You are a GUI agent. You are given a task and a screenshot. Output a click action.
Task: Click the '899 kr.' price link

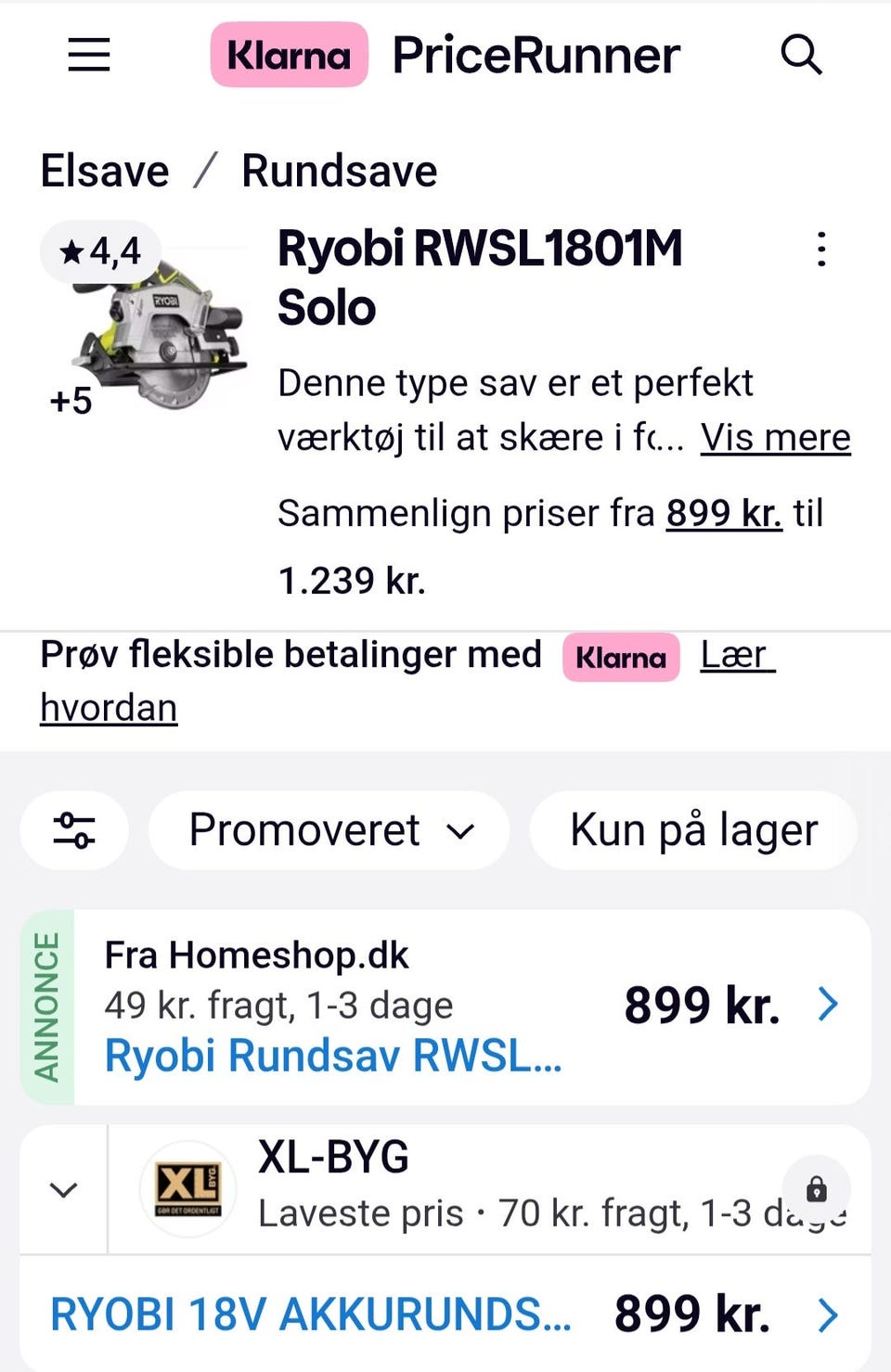tap(724, 513)
